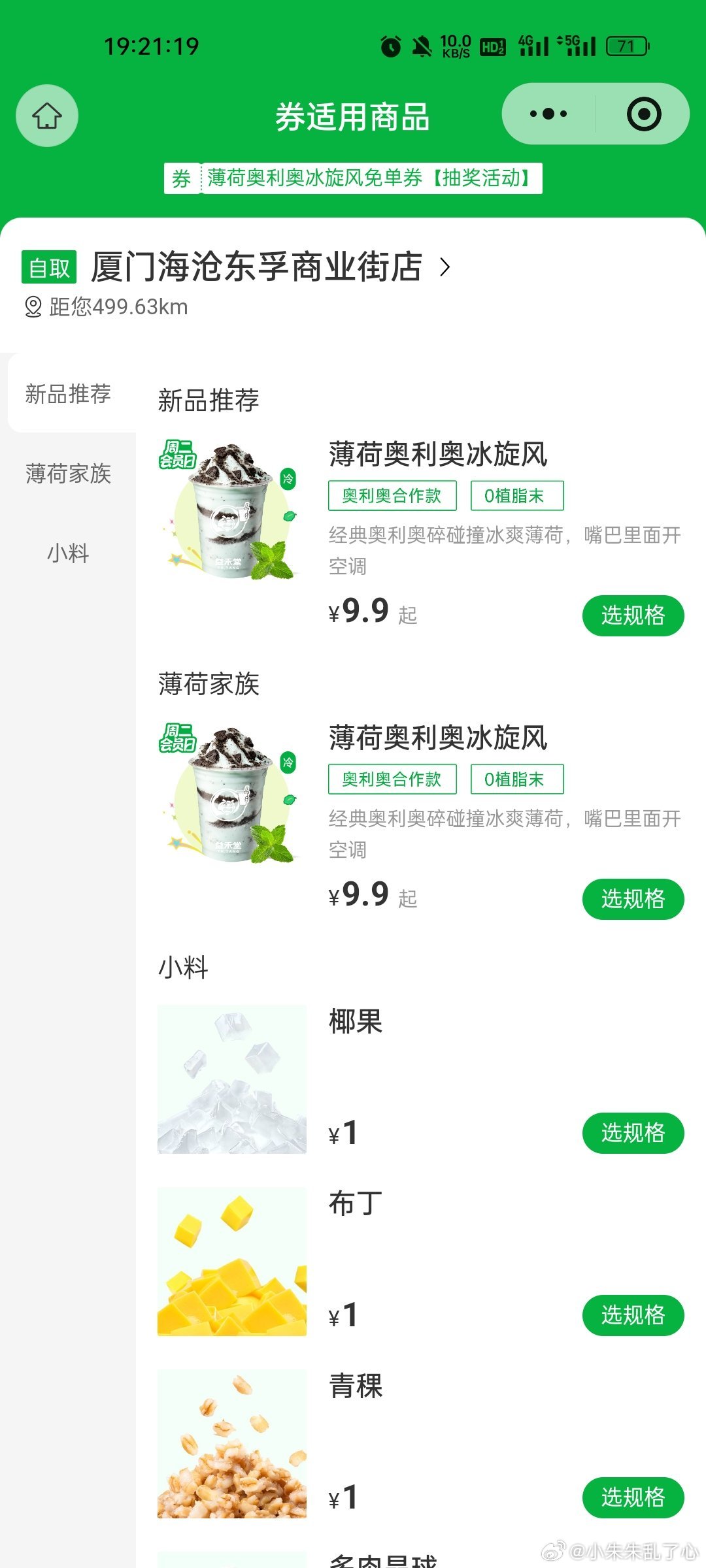This screenshot has height=1568, width=706.
Task: Choose specs for 薄荷奥利奥冰旋风 under 新品推荐
Action: (x=632, y=615)
